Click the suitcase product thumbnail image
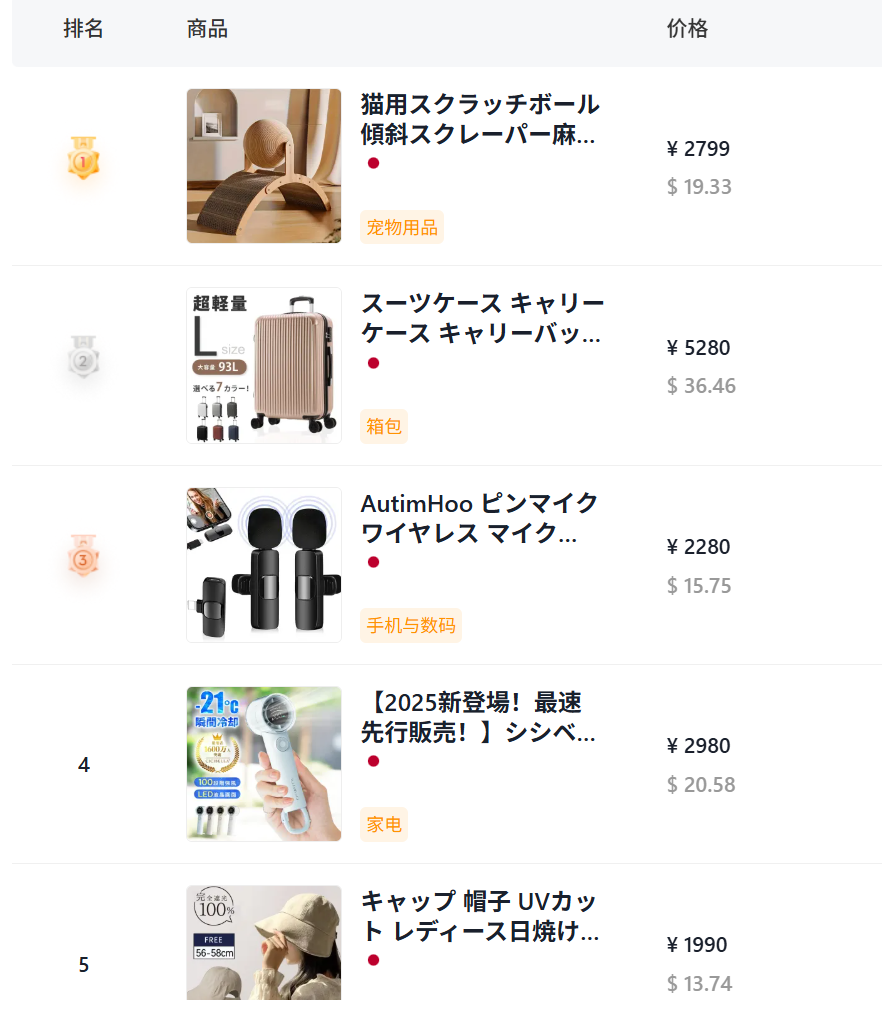This screenshot has height=1022, width=882. pyautogui.click(x=263, y=365)
